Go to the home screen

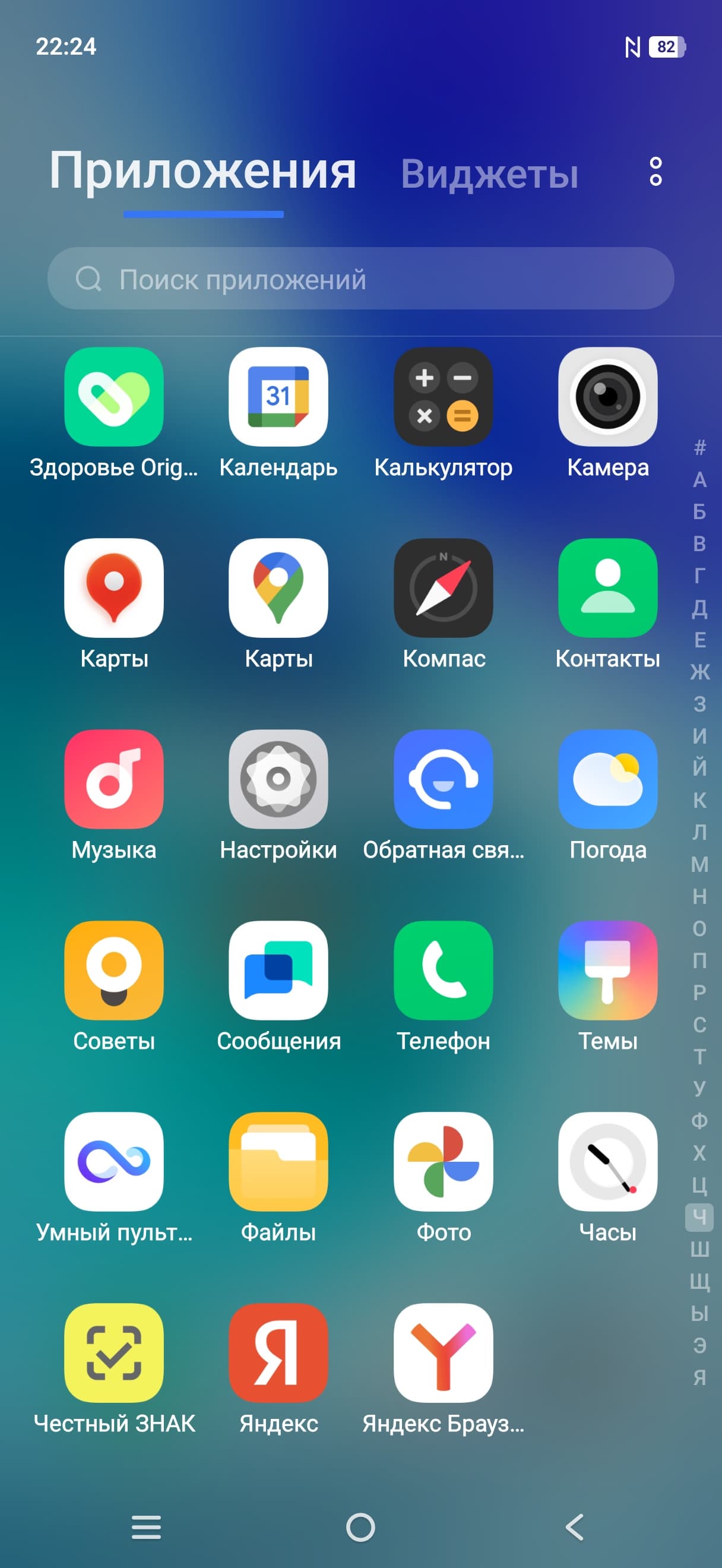click(360, 1526)
